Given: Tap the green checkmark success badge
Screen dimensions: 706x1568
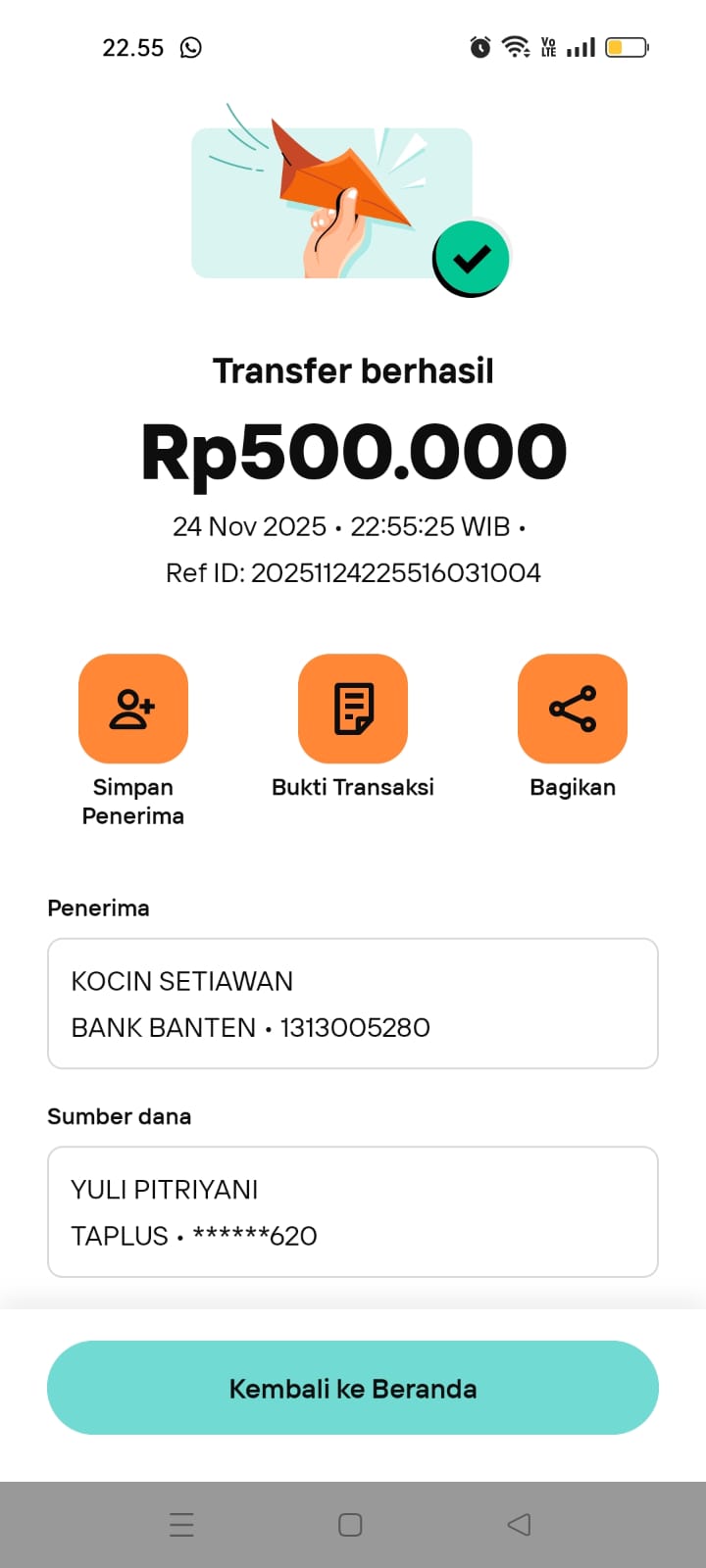Looking at the screenshot, I should (x=471, y=256).
